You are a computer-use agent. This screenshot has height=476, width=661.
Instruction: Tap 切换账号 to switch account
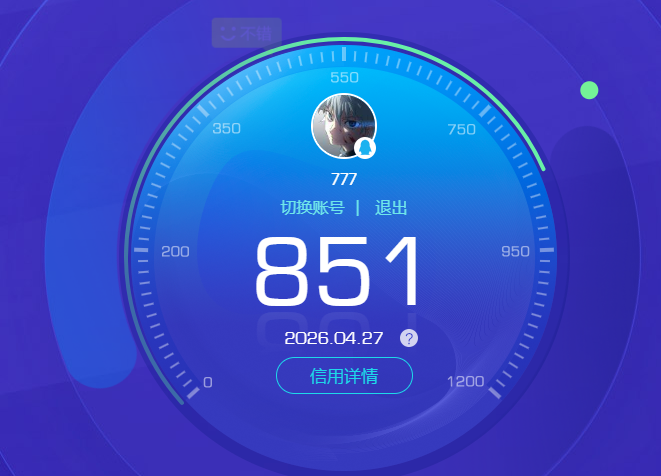coord(312,208)
